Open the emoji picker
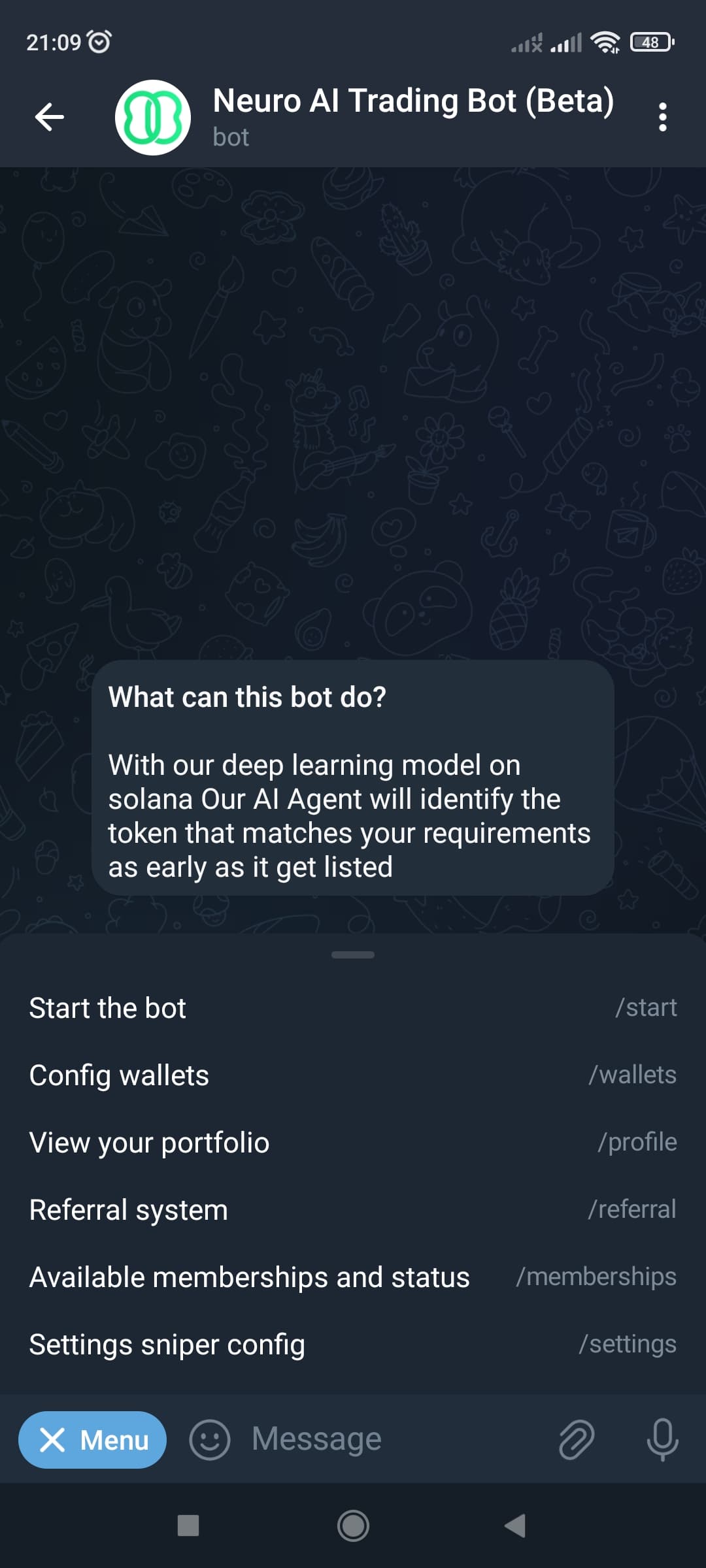The height and width of the screenshot is (1568, 706). tap(209, 1440)
